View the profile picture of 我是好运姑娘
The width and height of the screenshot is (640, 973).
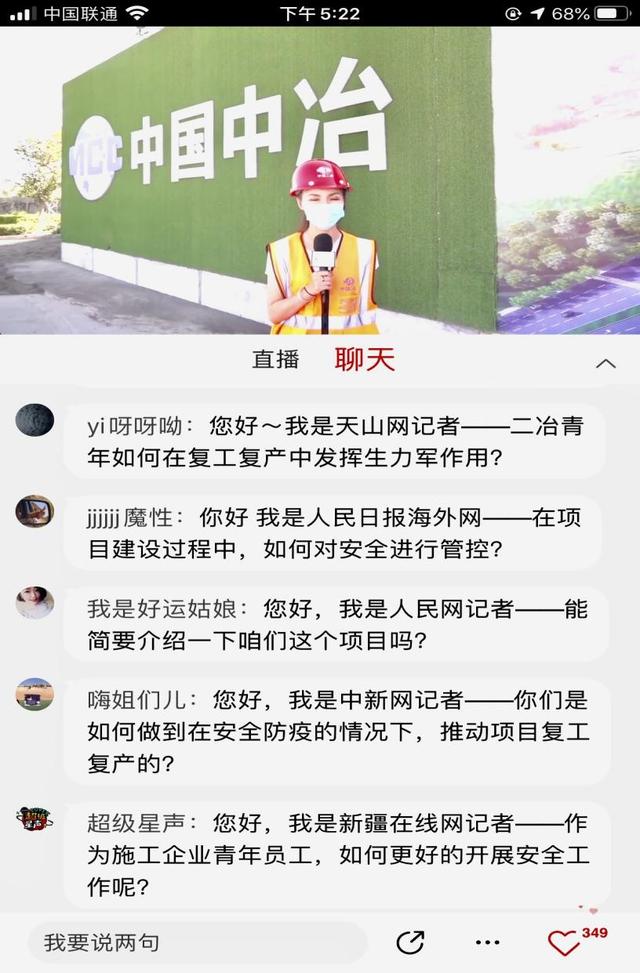tap(35, 602)
